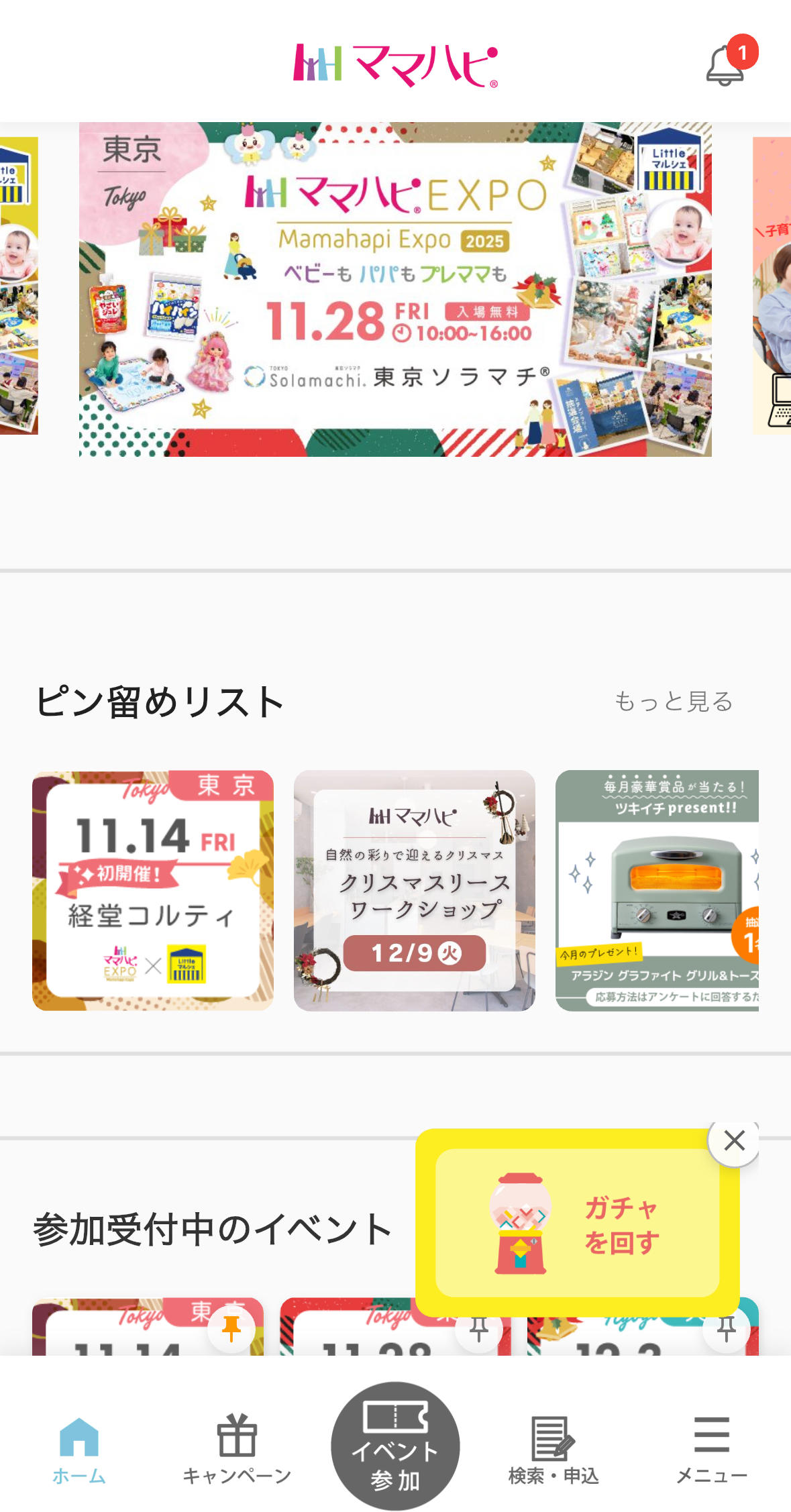The height and width of the screenshot is (1512, 791).
Task: Open the pinned 11.14 経堂コルティ card
Action: (153, 890)
